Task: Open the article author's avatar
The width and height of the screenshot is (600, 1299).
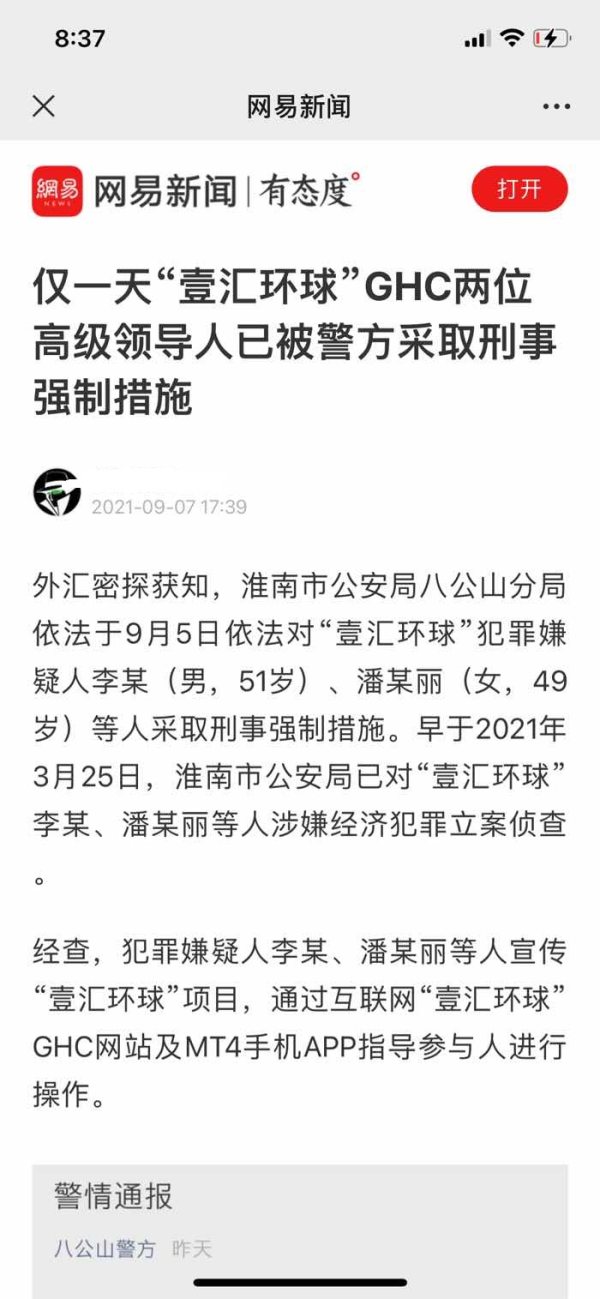Action: coord(56,491)
